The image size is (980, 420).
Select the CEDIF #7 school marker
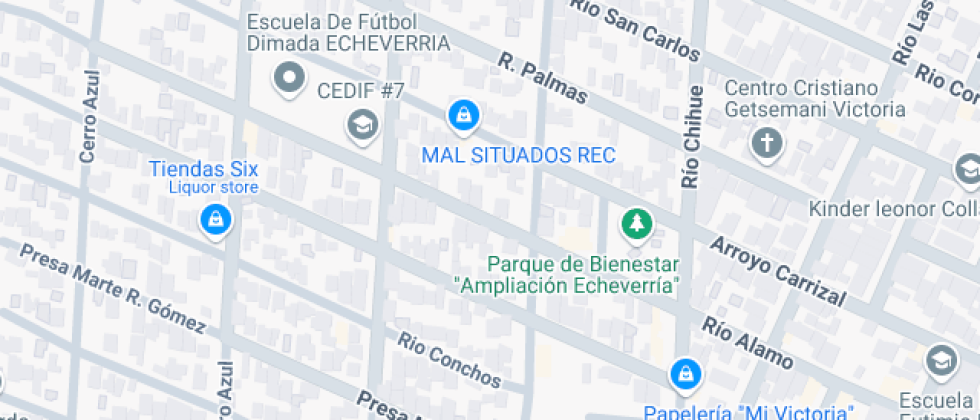(x=361, y=124)
